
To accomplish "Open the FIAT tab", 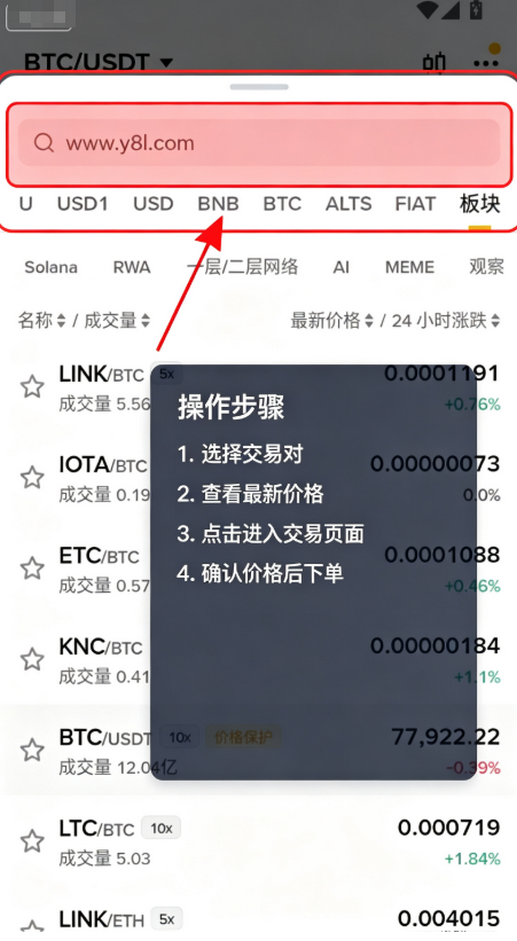I will 415,204.
